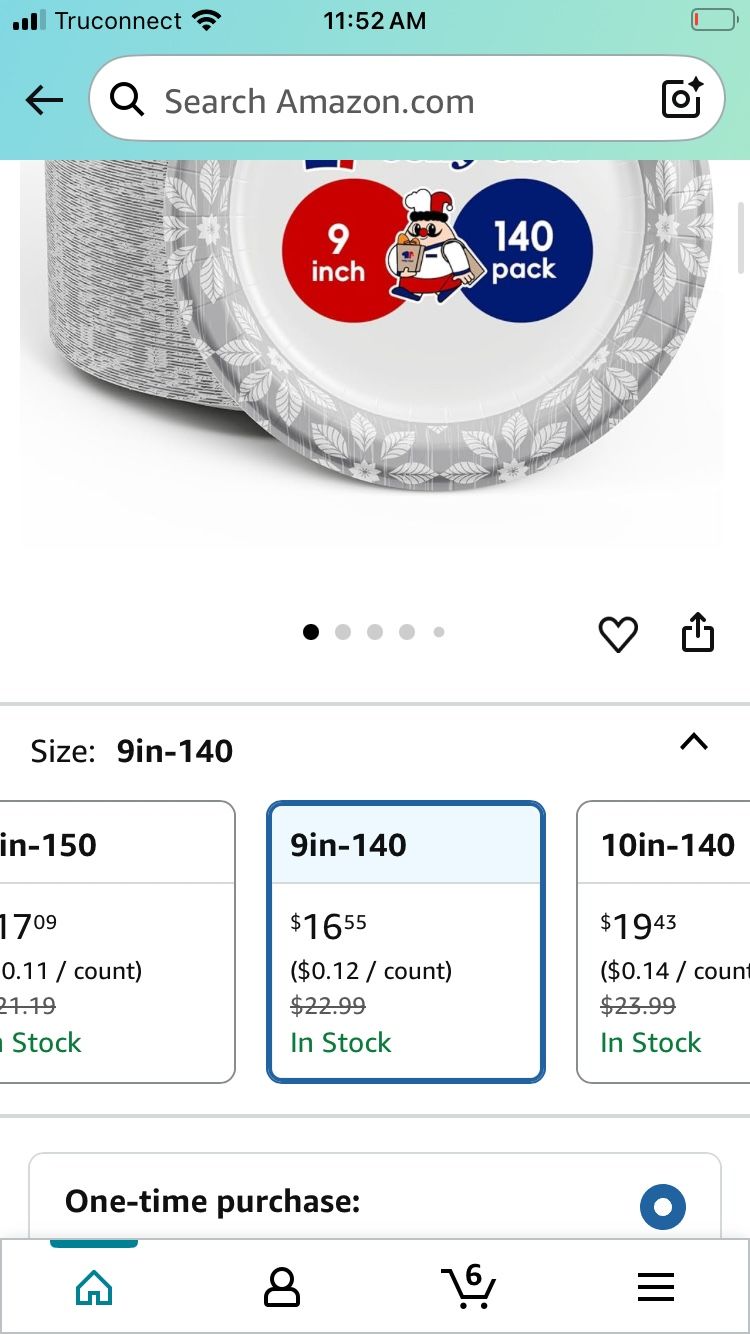Tap the image carousel page dots
This screenshot has width=750, height=1334.
coord(374,632)
